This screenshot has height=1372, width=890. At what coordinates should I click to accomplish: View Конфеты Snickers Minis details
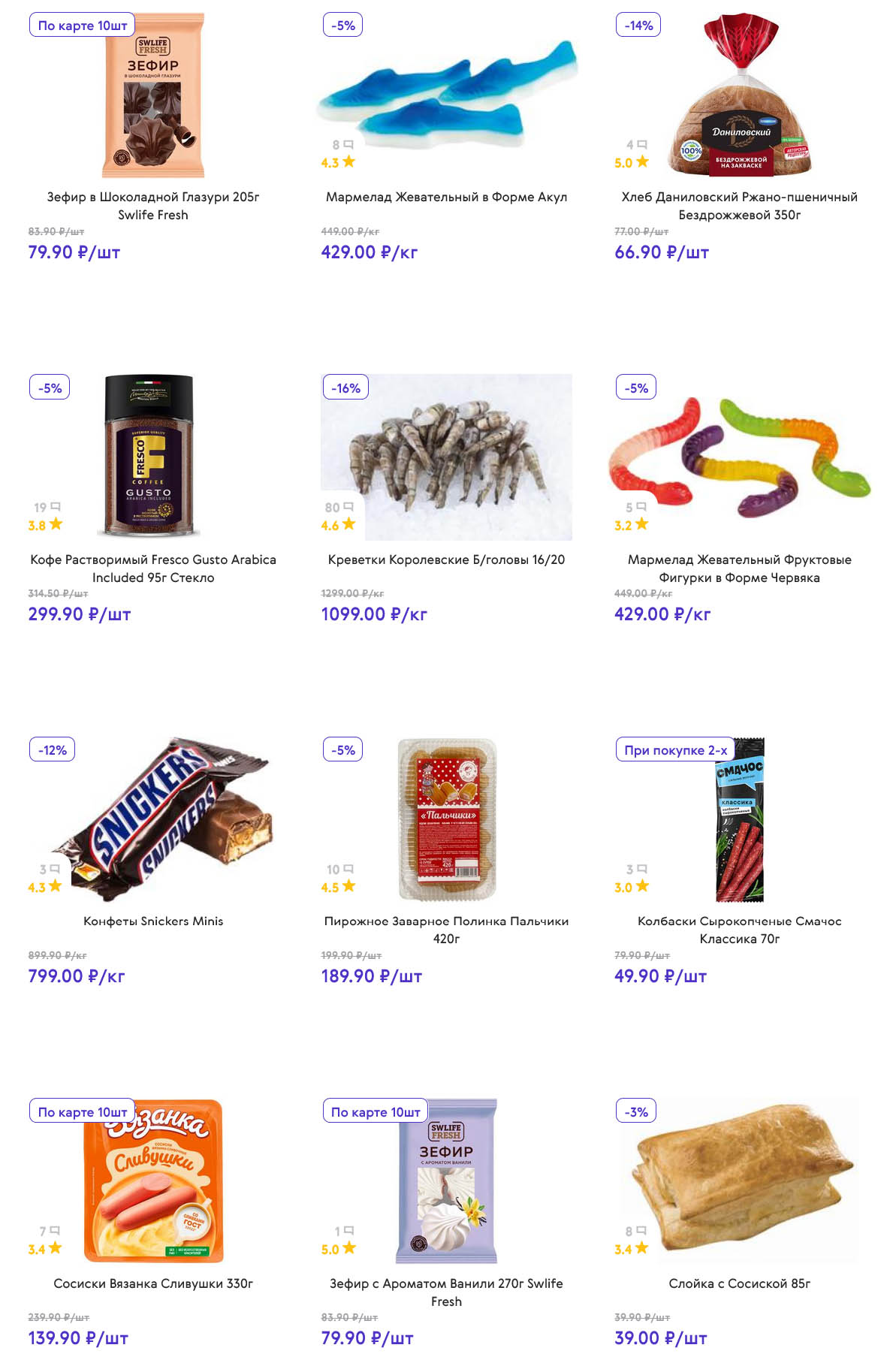tap(152, 921)
